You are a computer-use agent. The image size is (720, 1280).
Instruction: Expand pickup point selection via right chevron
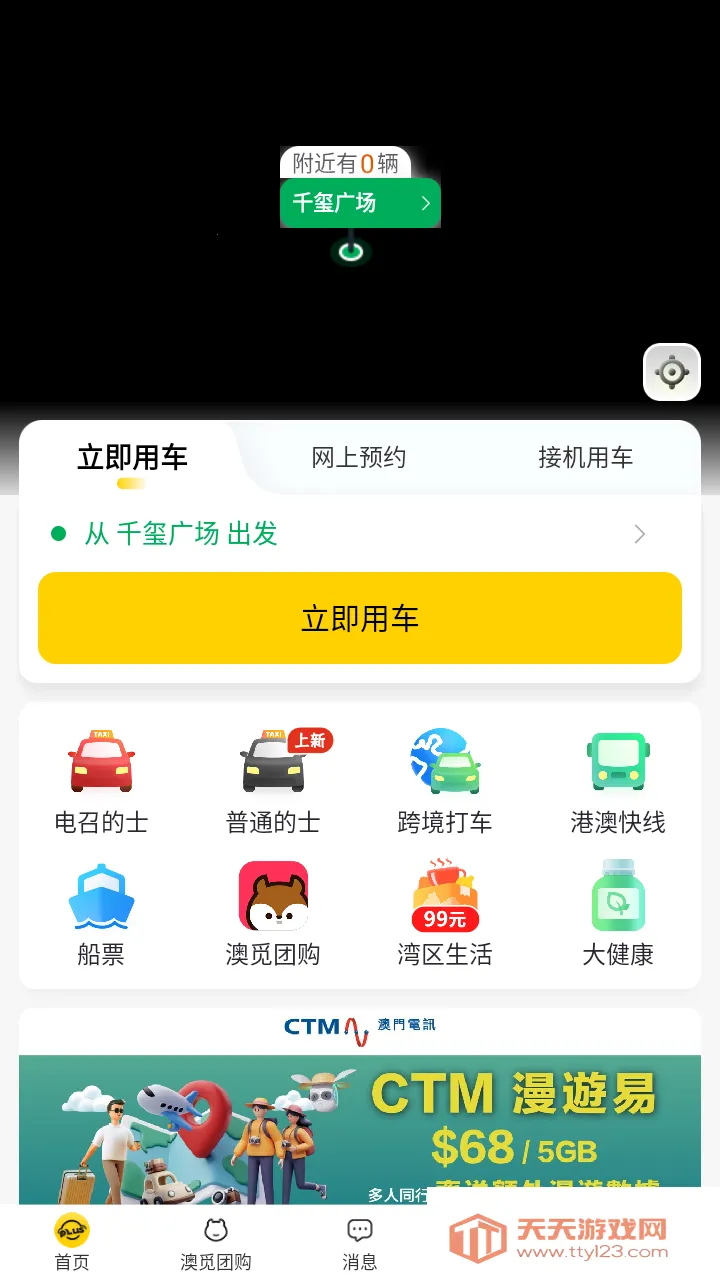click(x=639, y=533)
